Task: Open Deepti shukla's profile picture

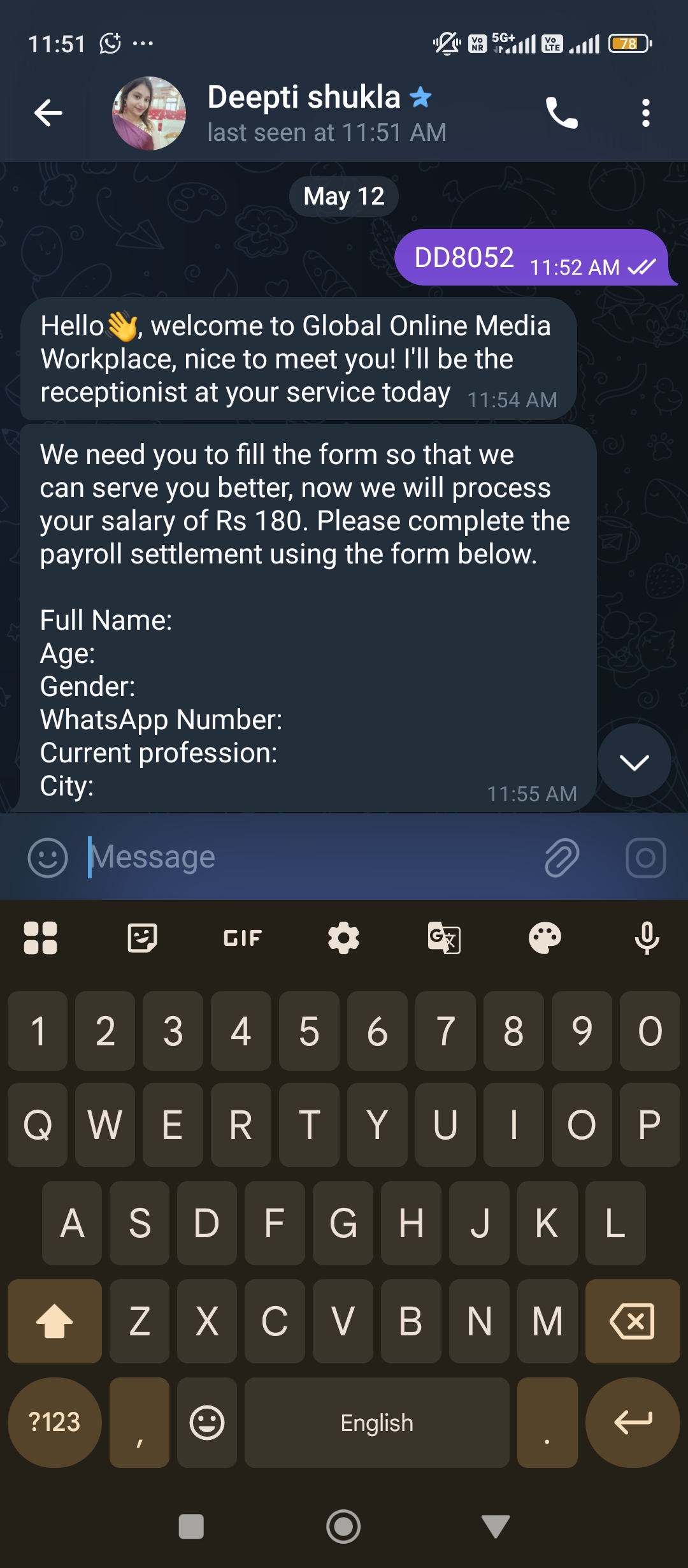Action: point(149,113)
